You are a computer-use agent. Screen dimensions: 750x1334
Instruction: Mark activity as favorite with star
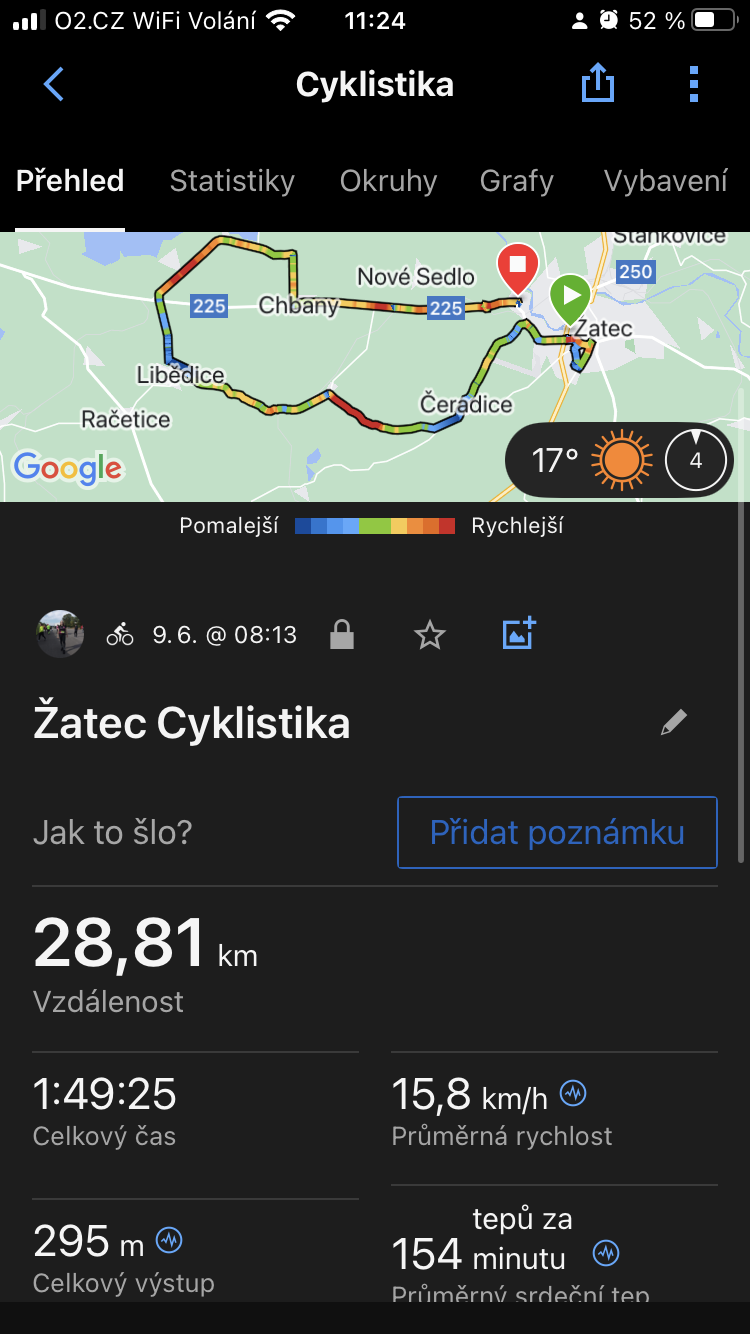click(430, 635)
